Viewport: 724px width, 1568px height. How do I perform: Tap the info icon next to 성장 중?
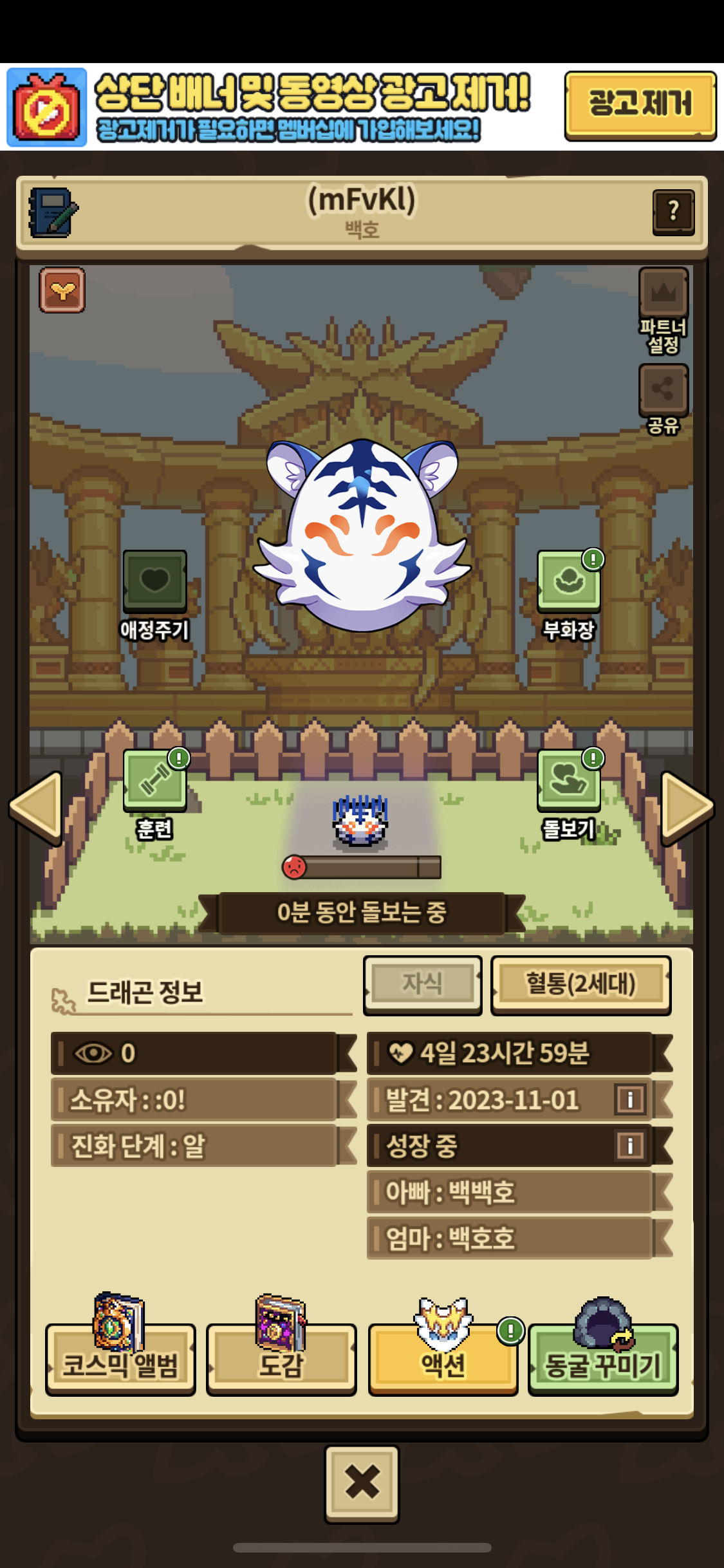coord(630,1146)
